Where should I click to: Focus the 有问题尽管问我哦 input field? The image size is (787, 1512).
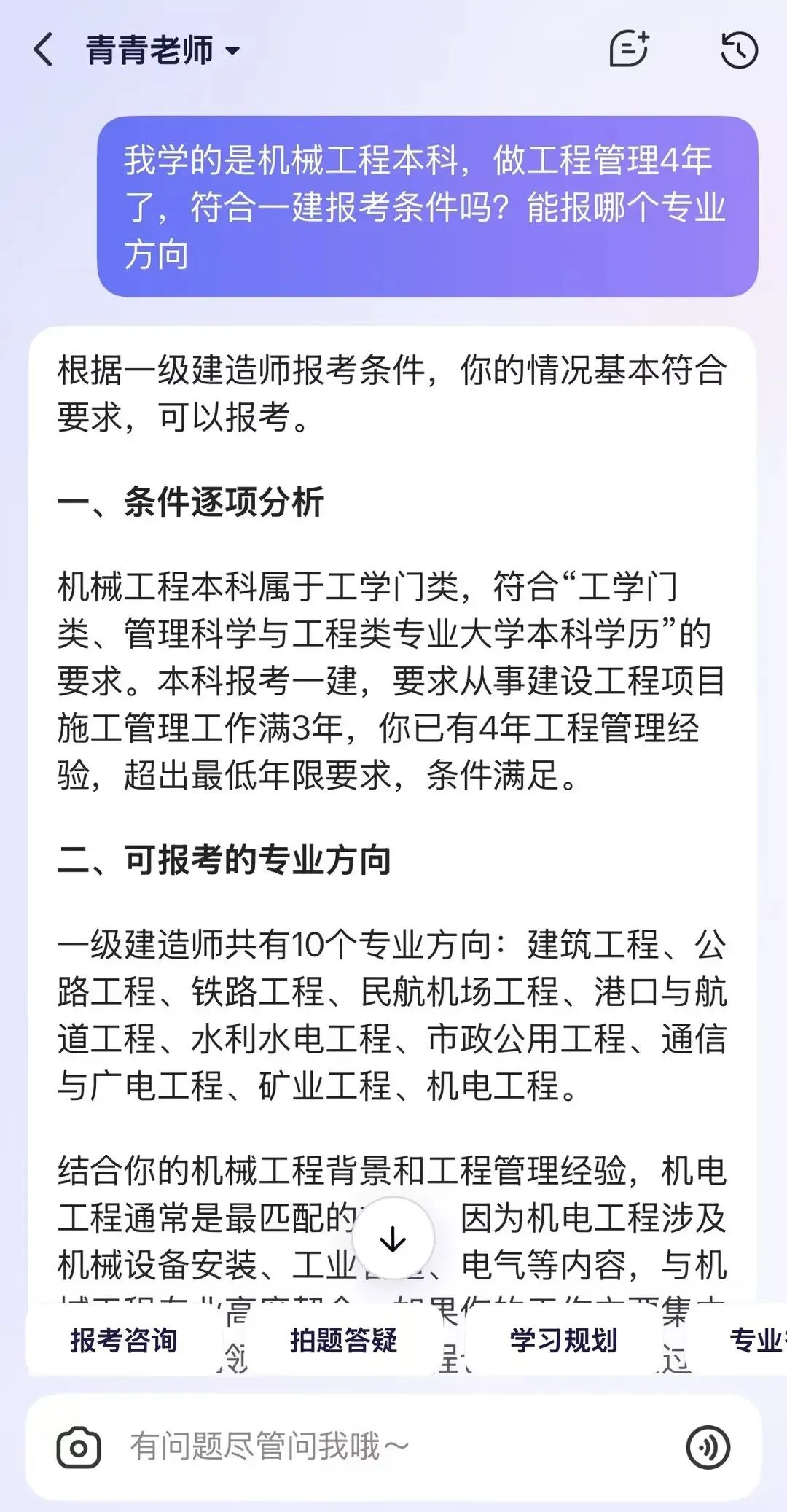(x=393, y=1447)
